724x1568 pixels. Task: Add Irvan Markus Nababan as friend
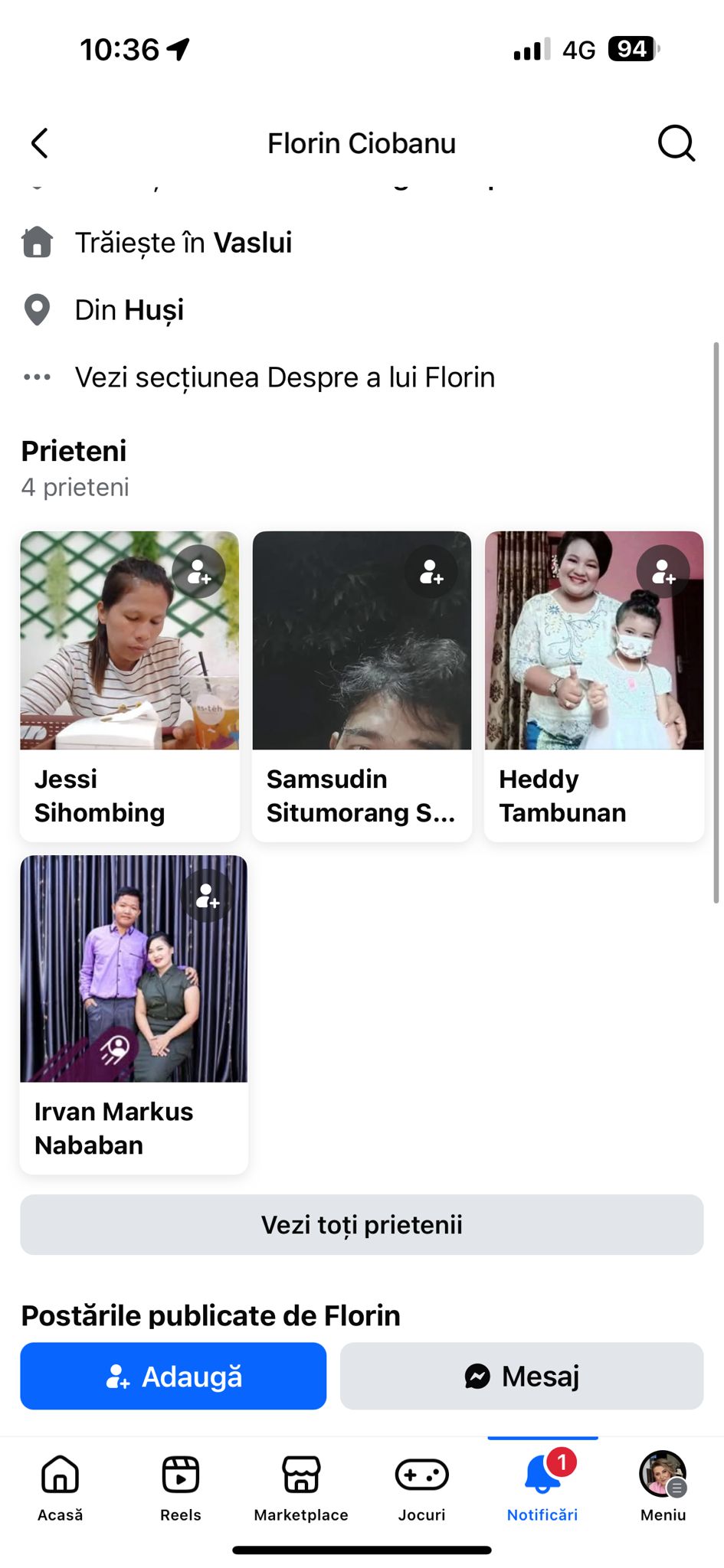[x=208, y=896]
